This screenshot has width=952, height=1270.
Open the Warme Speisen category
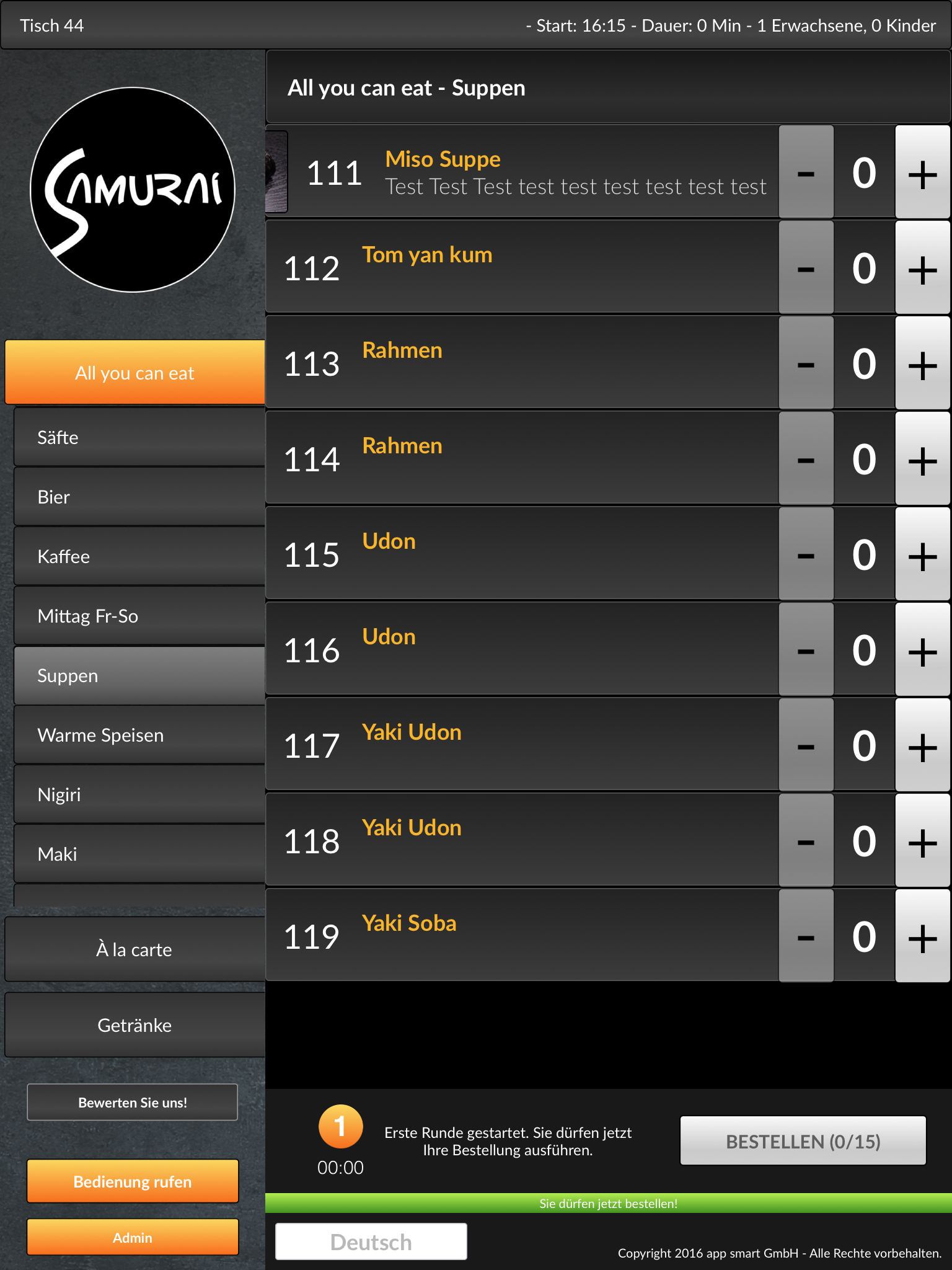[x=139, y=735]
